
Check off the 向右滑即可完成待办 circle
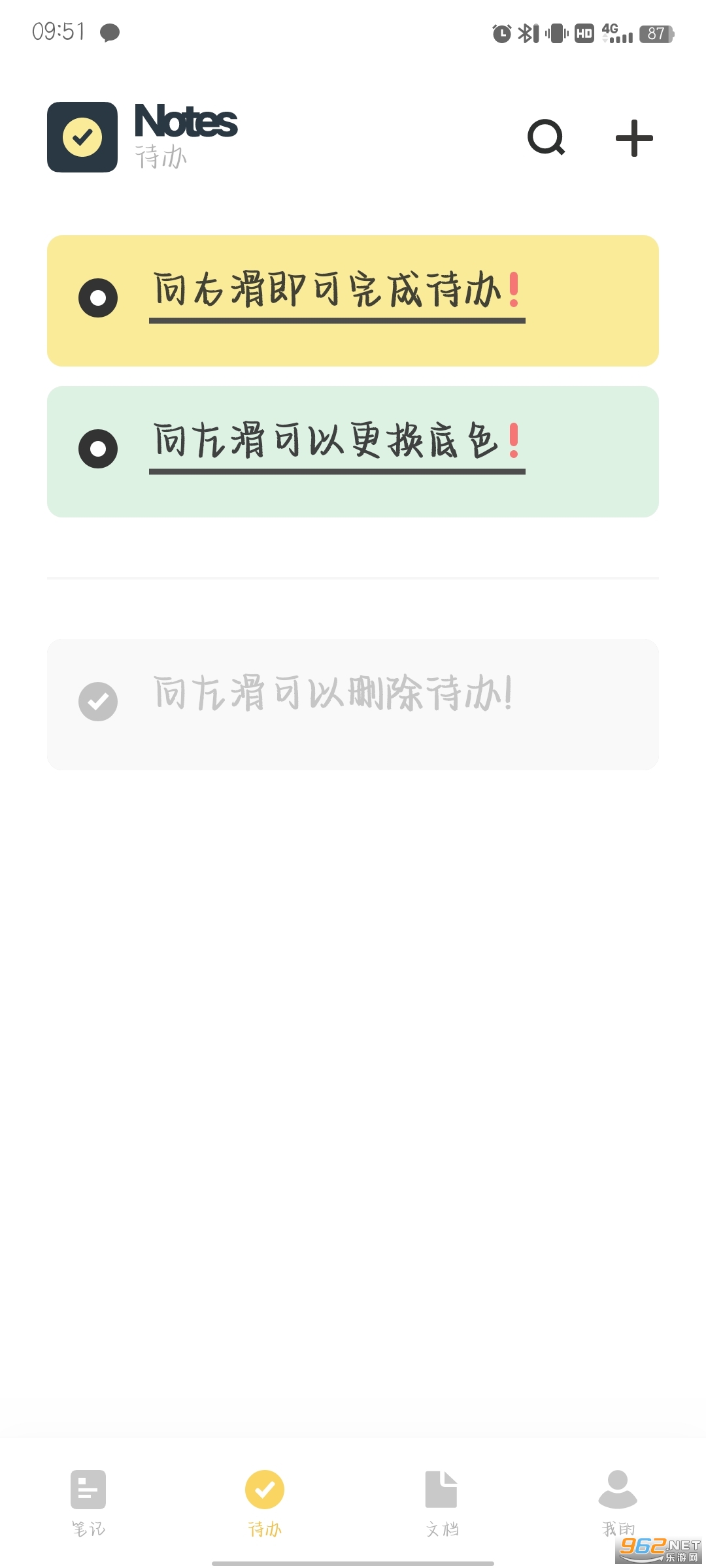tap(98, 298)
